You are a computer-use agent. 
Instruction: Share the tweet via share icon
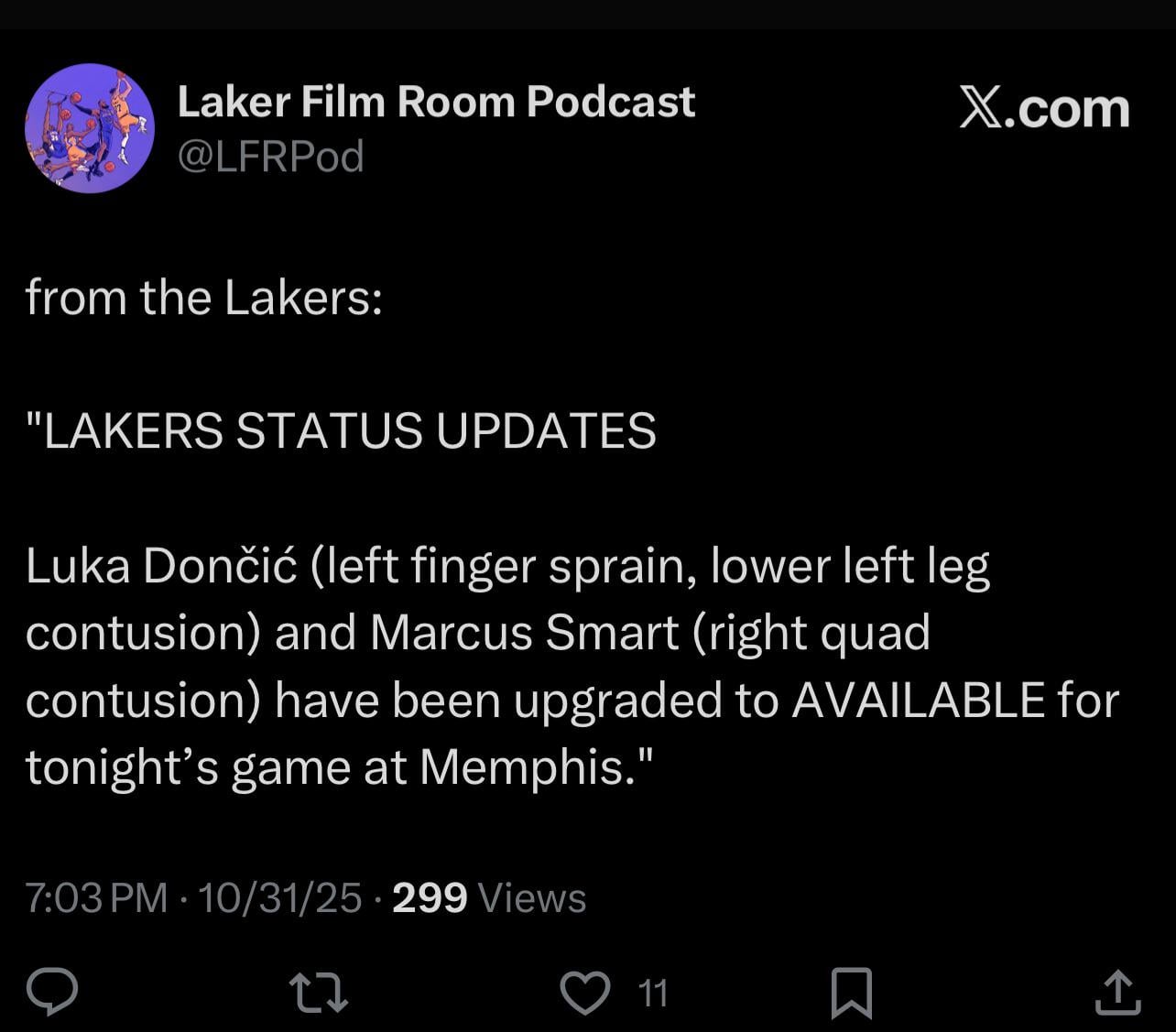(1117, 994)
